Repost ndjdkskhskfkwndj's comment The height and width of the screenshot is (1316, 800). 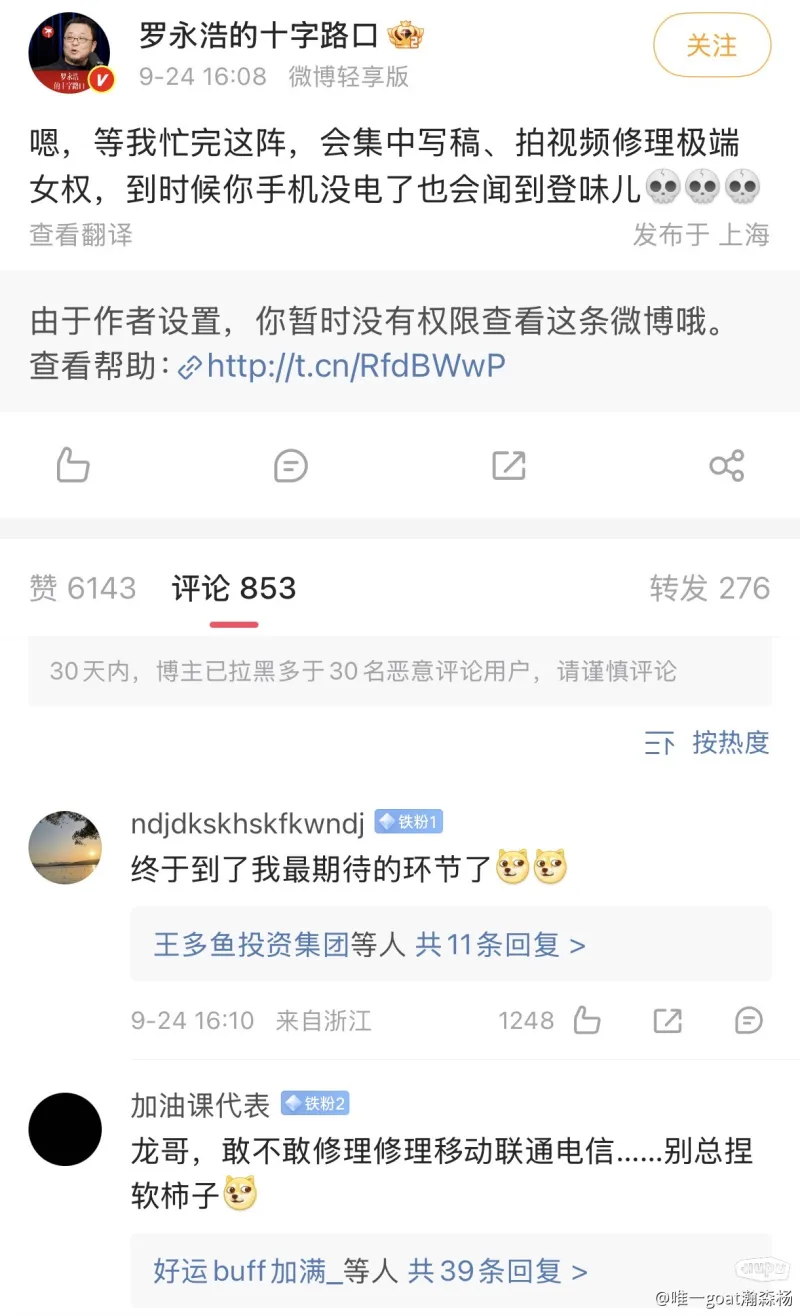coord(667,1020)
